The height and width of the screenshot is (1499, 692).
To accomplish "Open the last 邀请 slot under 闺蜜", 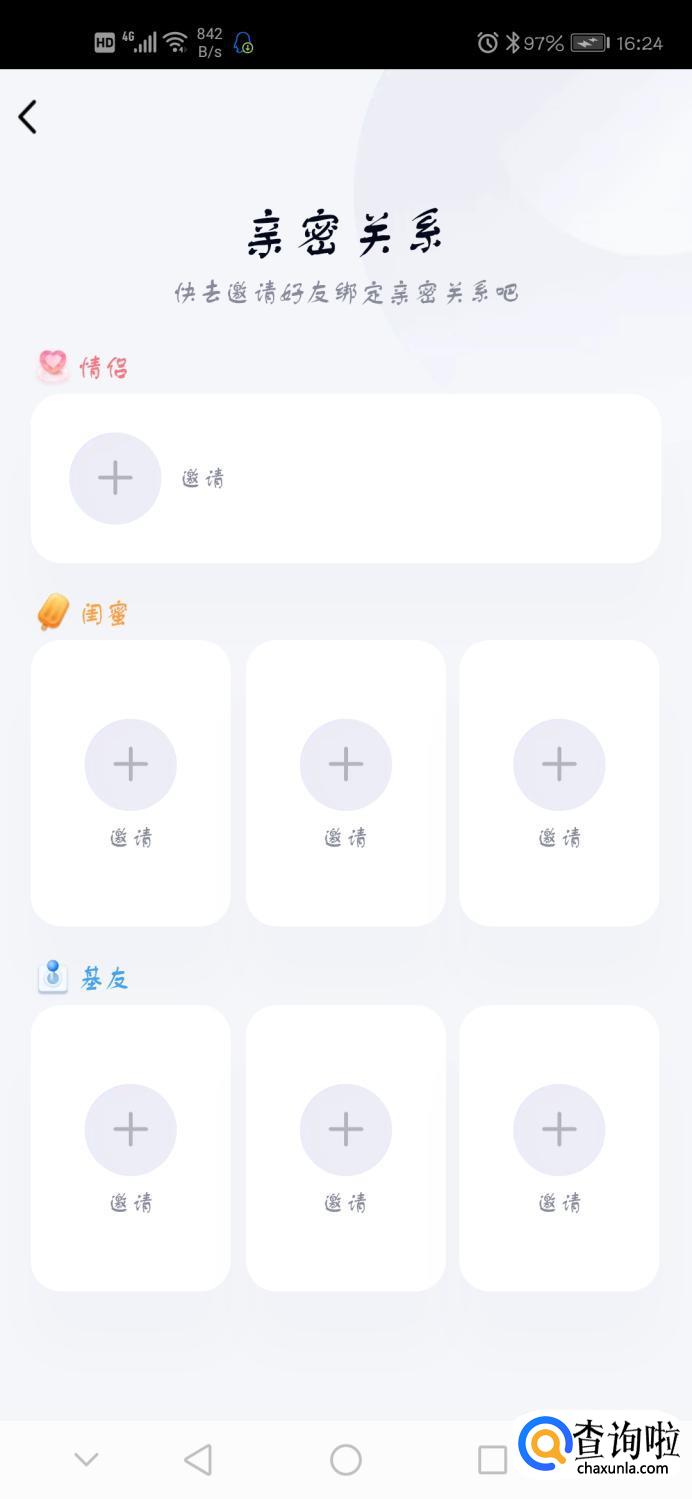I will tap(559, 765).
